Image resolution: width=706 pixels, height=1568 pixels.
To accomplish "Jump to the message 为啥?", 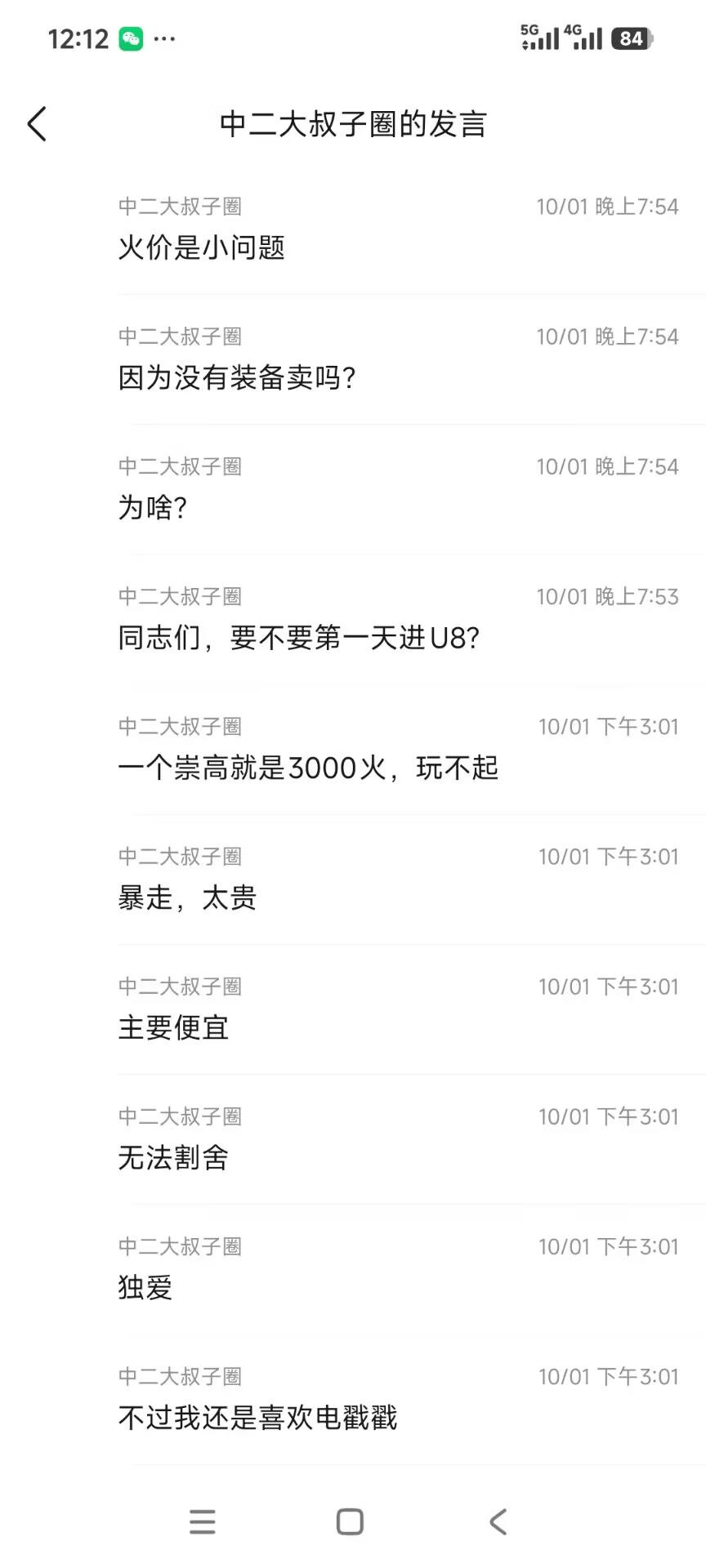I will pos(153,507).
